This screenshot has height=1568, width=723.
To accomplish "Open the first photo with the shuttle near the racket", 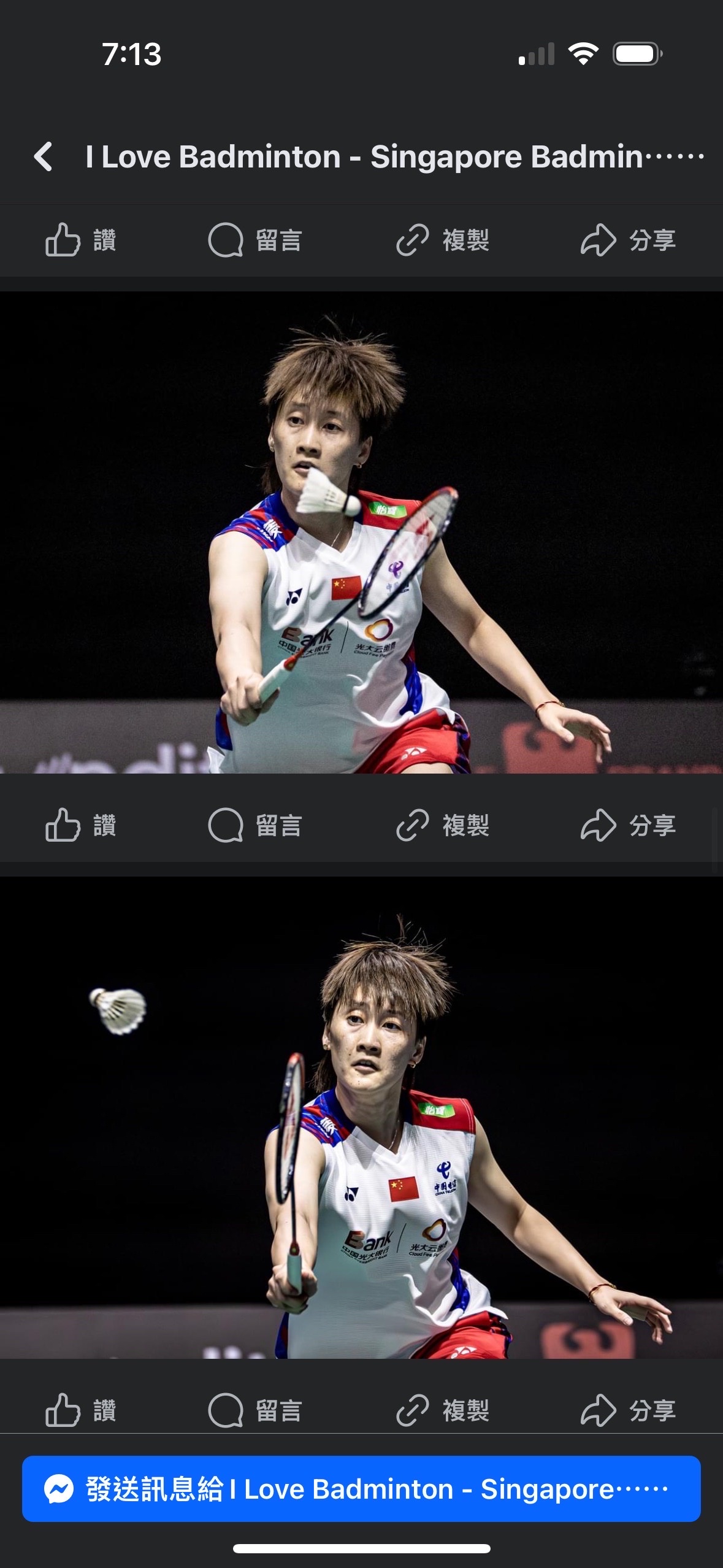I will [x=361, y=532].
